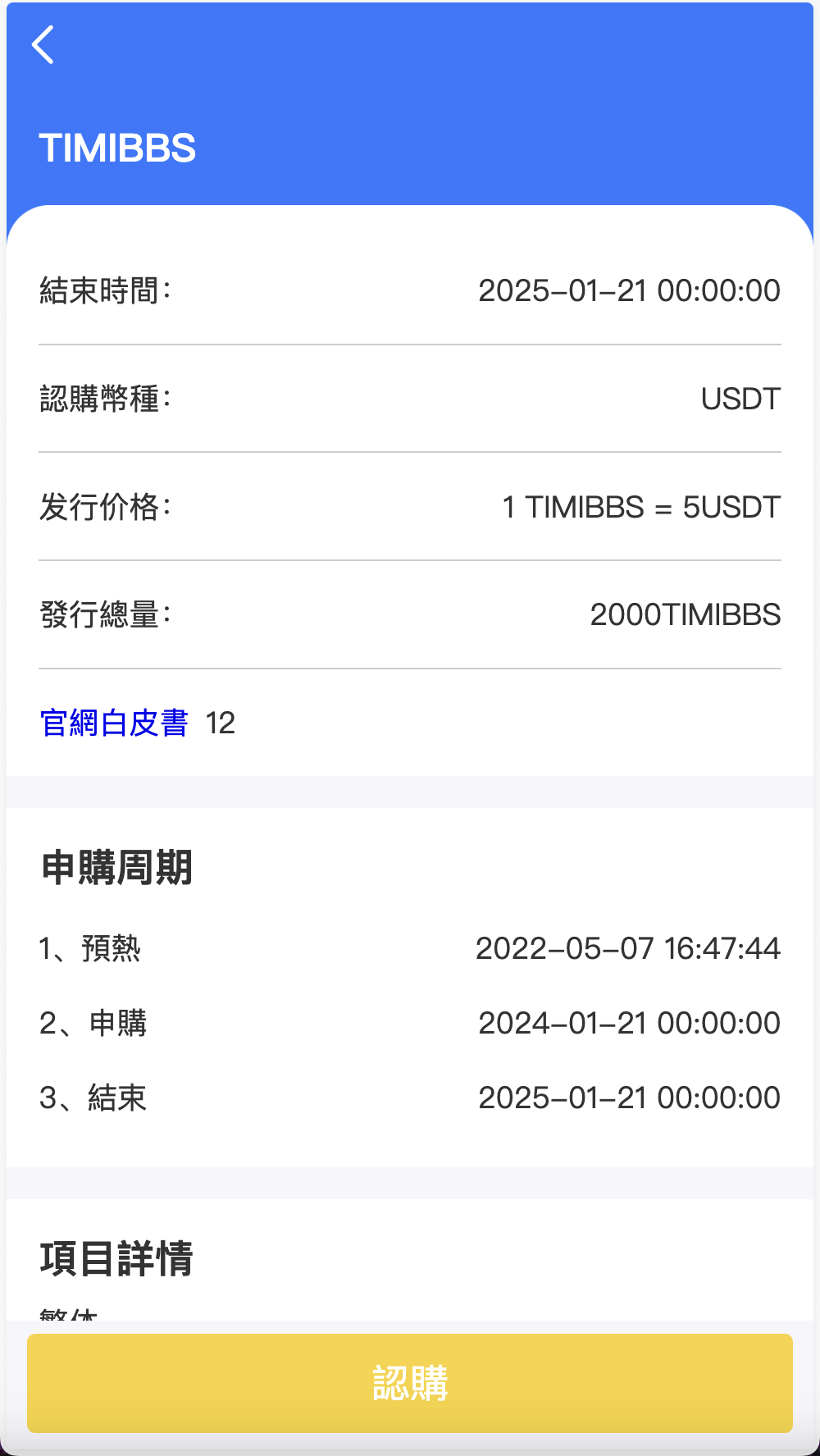Tap the TIMIBBS token title
The image size is (820, 1456).
click(117, 148)
